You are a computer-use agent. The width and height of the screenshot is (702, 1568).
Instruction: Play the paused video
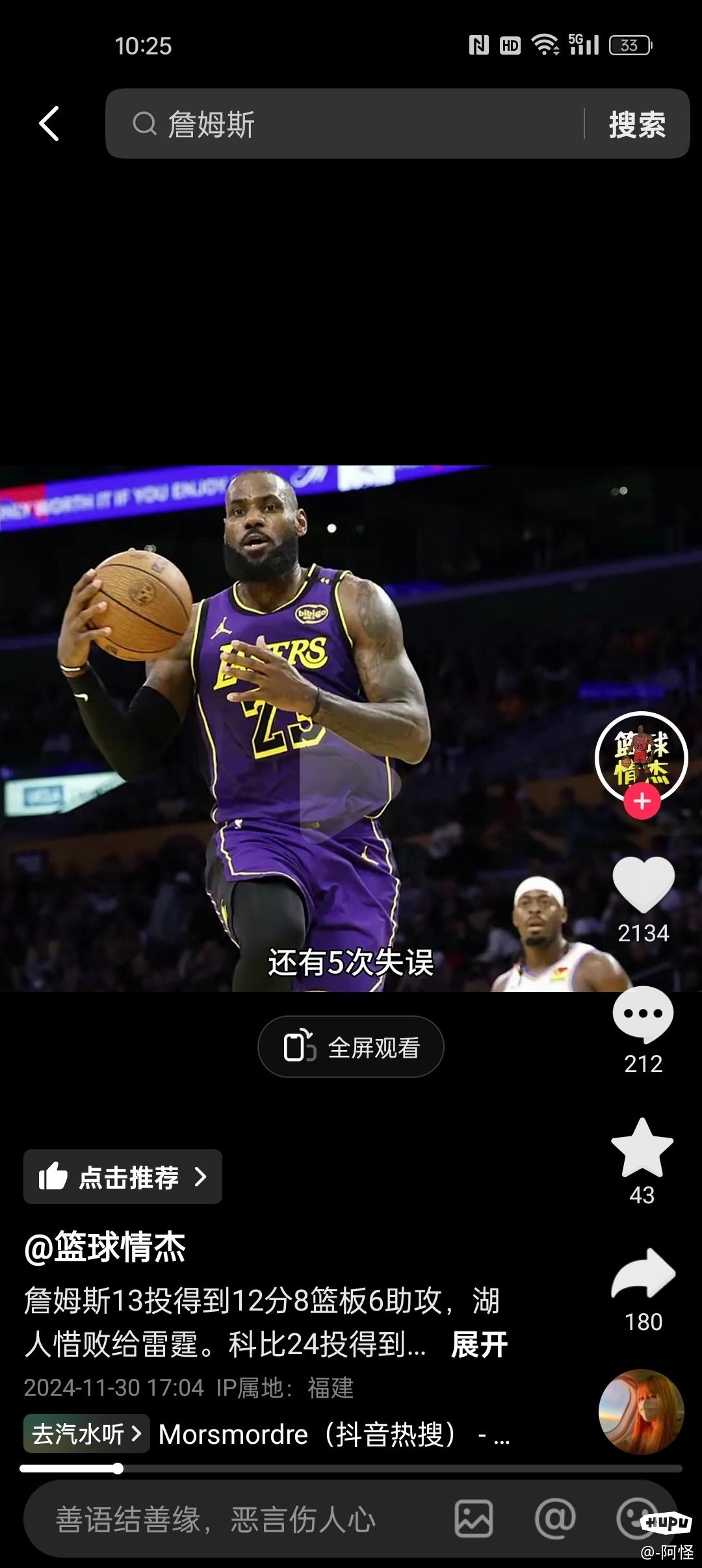click(x=349, y=785)
